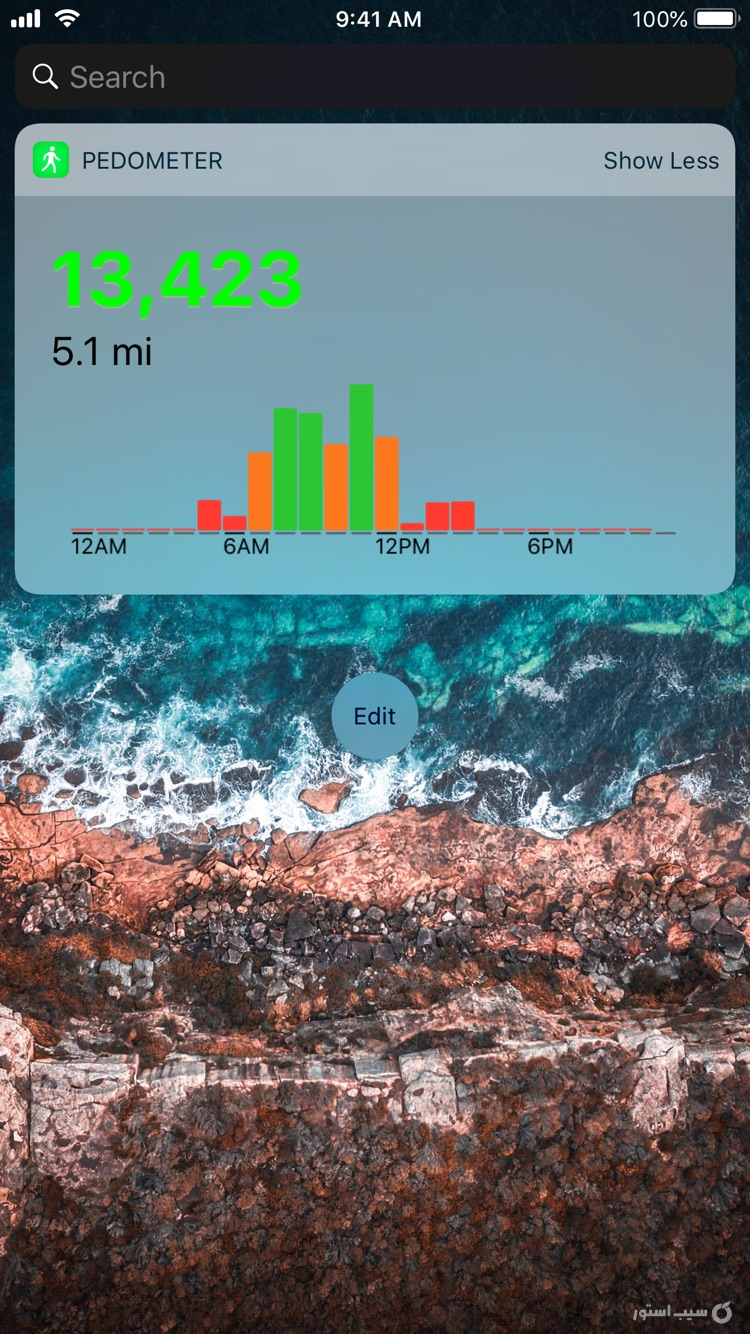Collapse the Pedometer widget with Show Less
This screenshot has height=1334, width=750.
661,161
